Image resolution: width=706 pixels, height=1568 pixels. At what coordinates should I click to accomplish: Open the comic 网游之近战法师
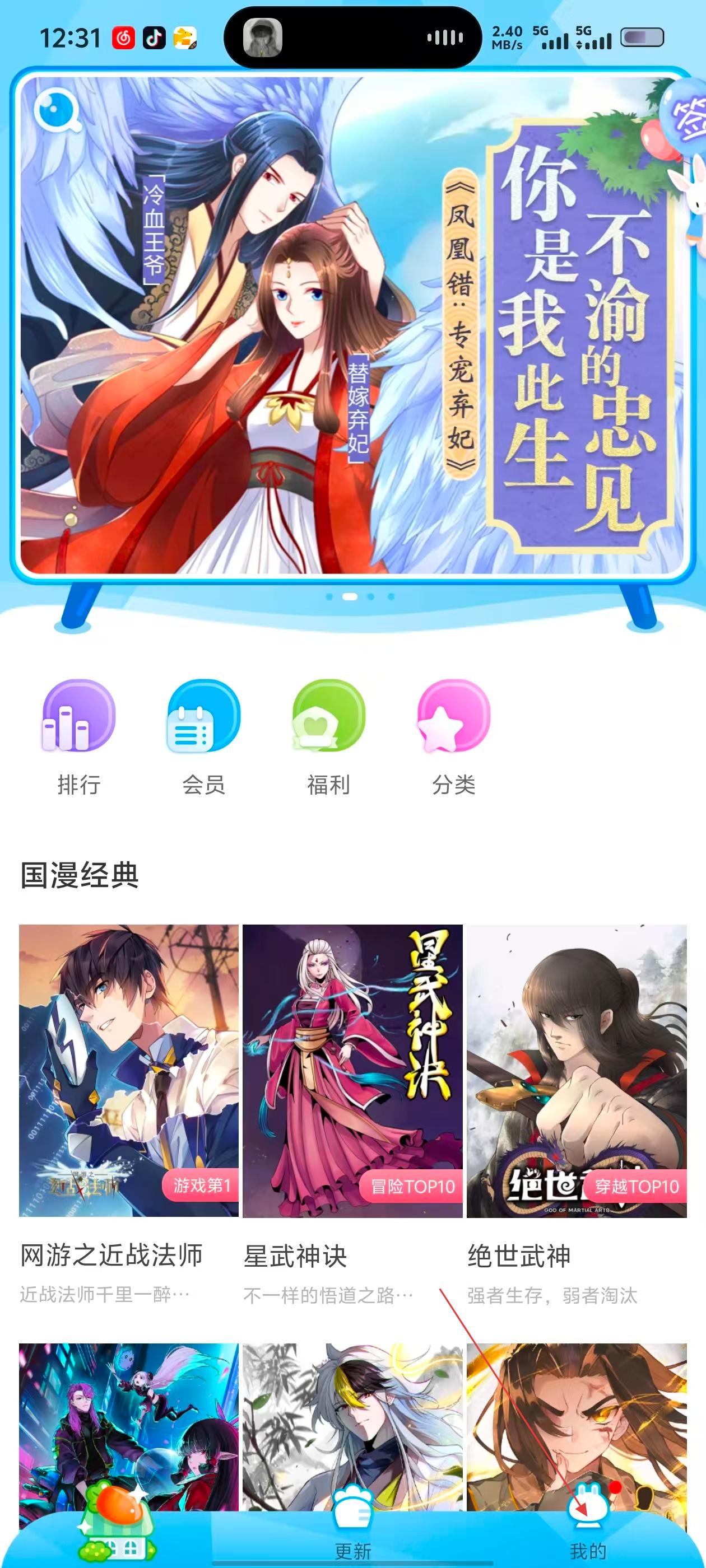[x=128, y=1071]
